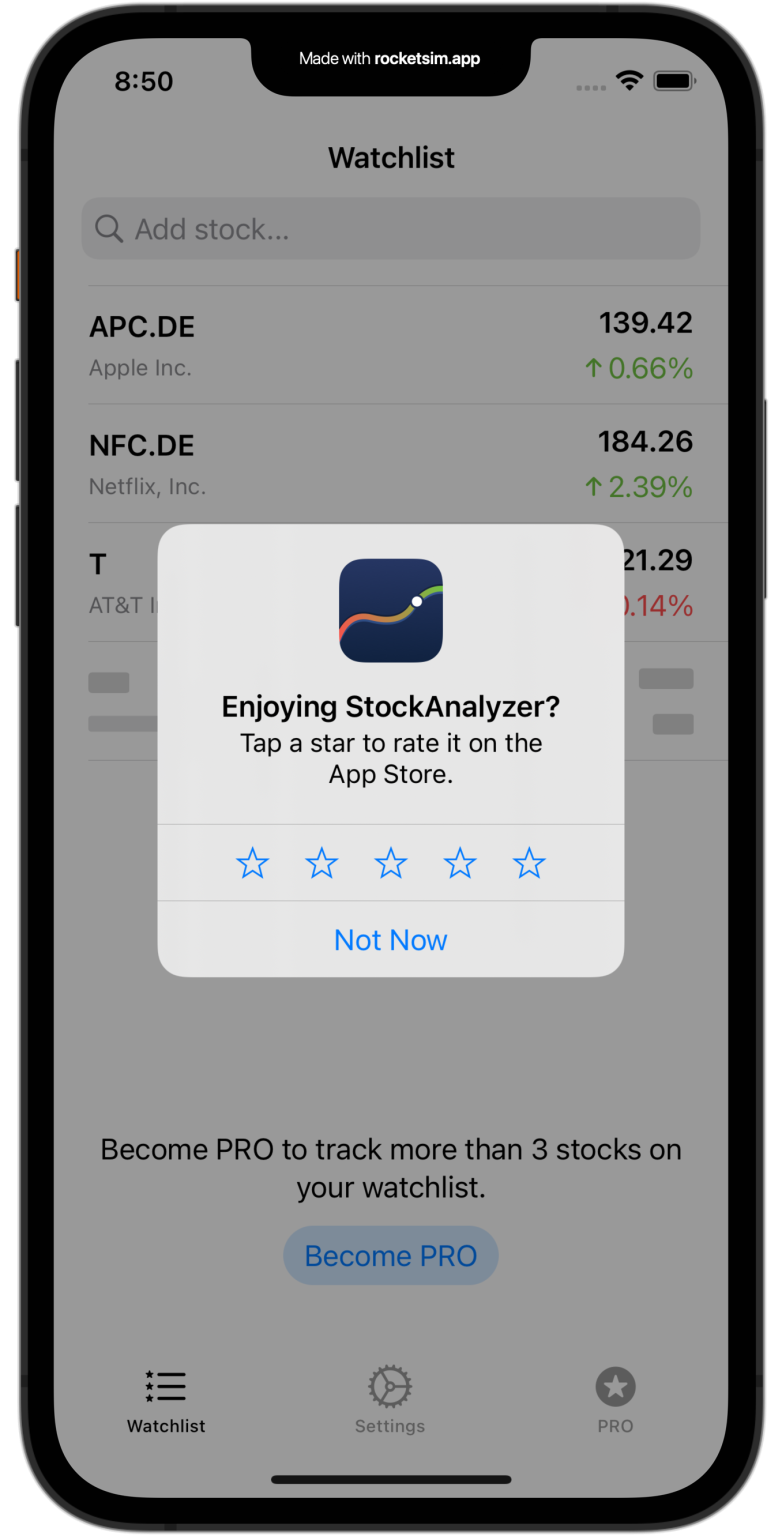Tap the magnifying glass in search bar
782x1536 pixels.
point(110,229)
